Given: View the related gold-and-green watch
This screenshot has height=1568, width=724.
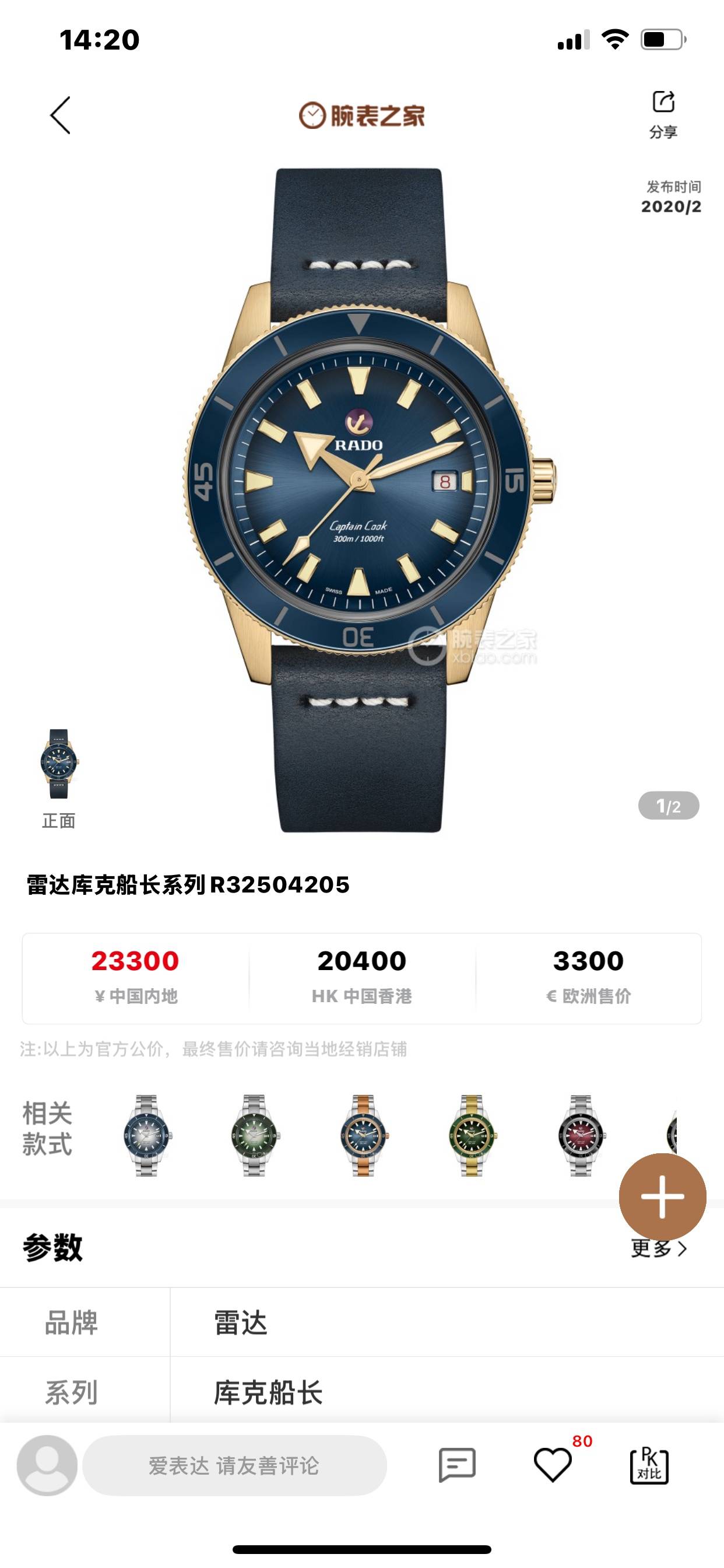Looking at the screenshot, I should click(472, 1135).
